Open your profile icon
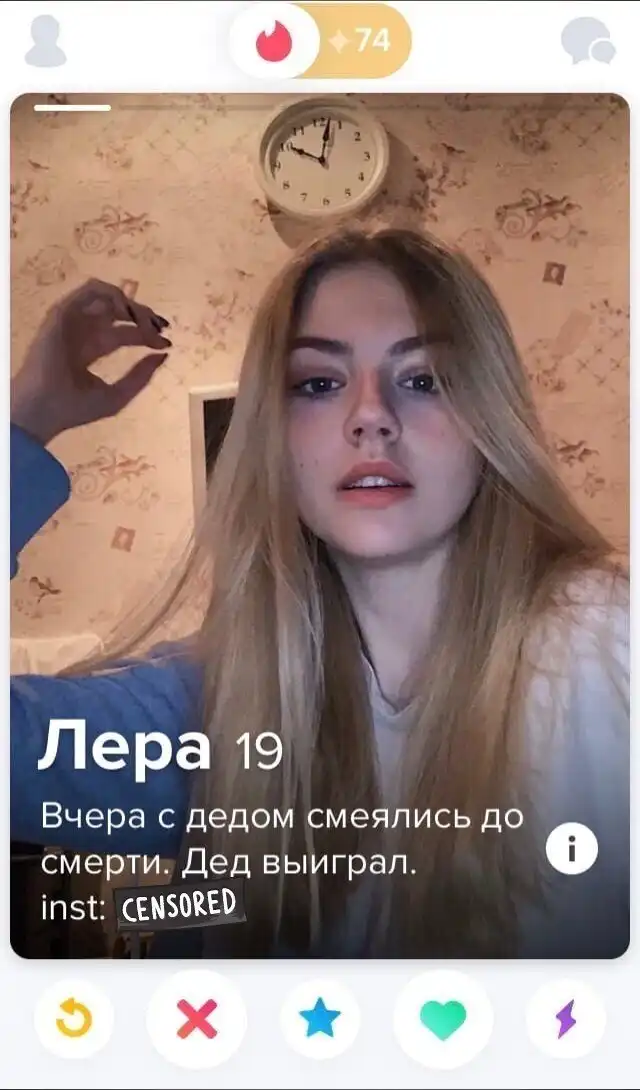640x1090 pixels. click(45, 42)
